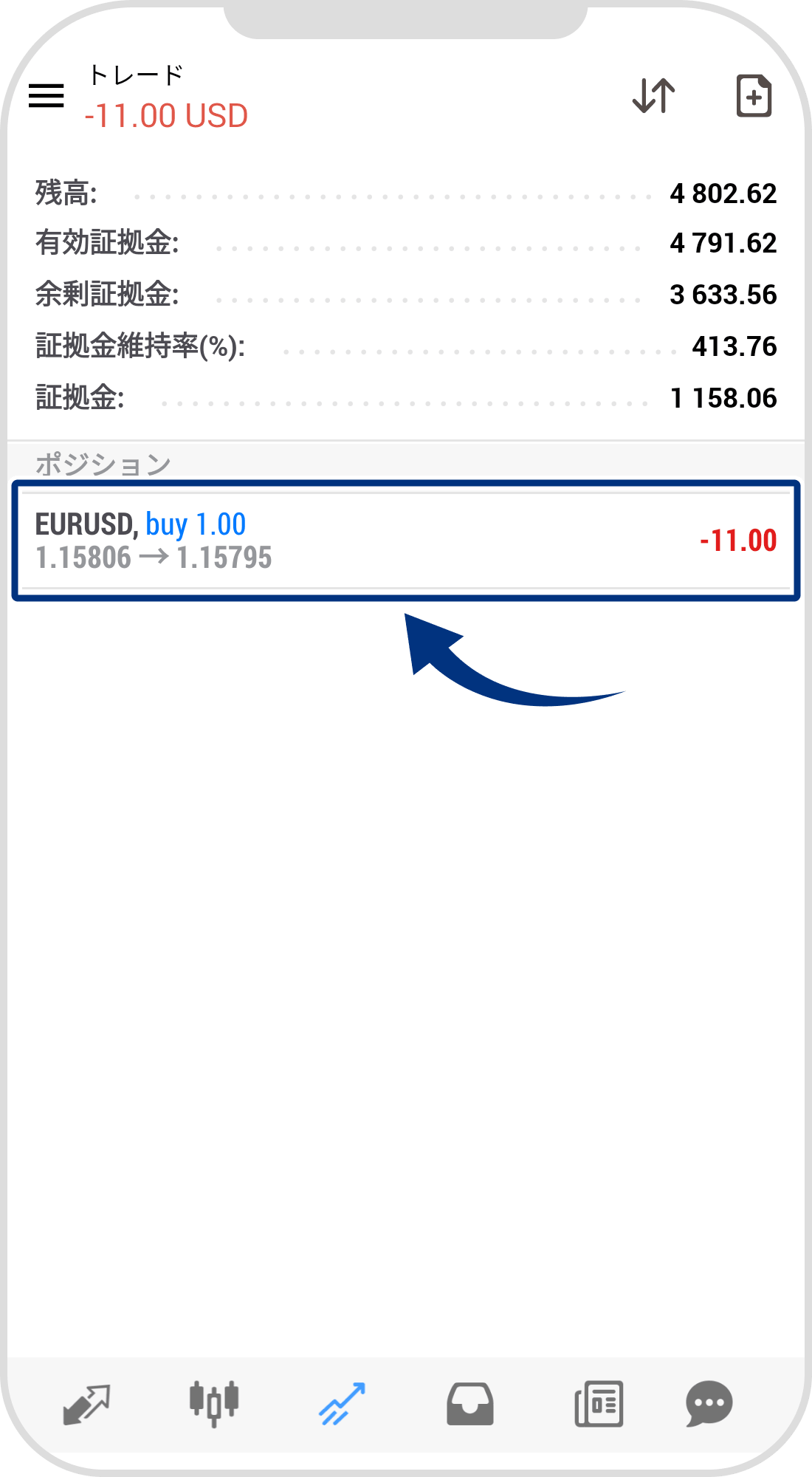
Task: Open the position sort order icon
Action: [x=654, y=96]
